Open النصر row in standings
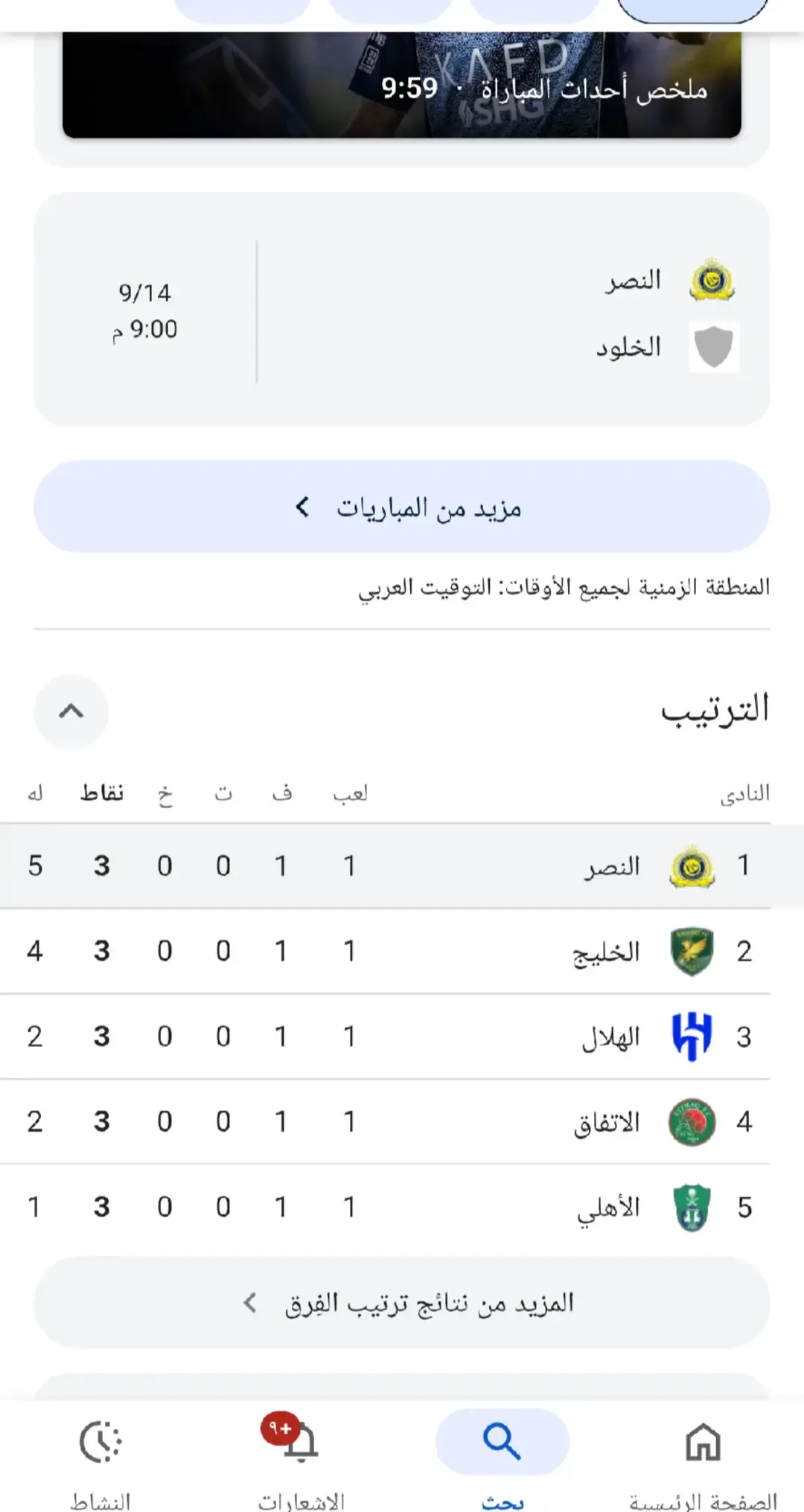This screenshot has width=804, height=1512. click(402, 866)
